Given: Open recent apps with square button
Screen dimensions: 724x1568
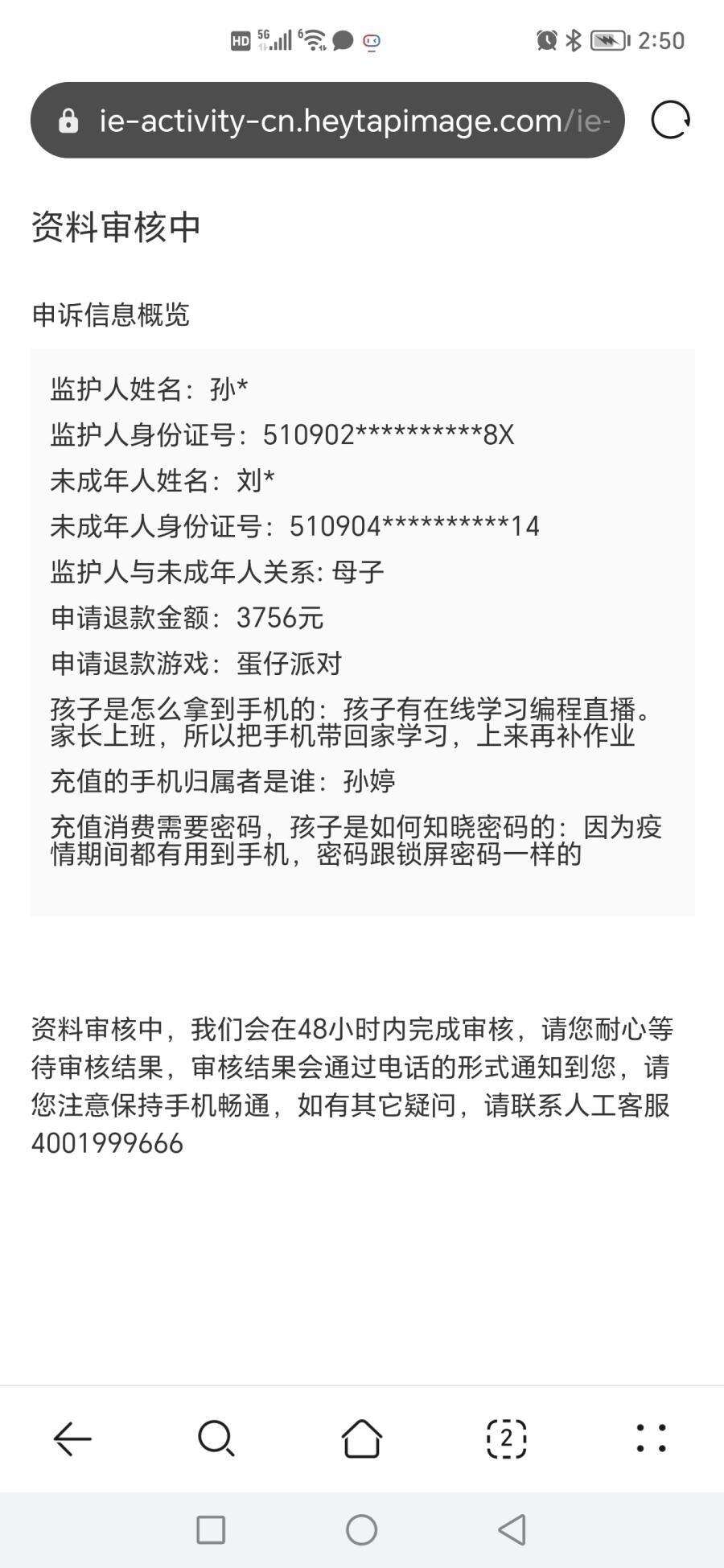Looking at the screenshot, I should point(211,1530).
